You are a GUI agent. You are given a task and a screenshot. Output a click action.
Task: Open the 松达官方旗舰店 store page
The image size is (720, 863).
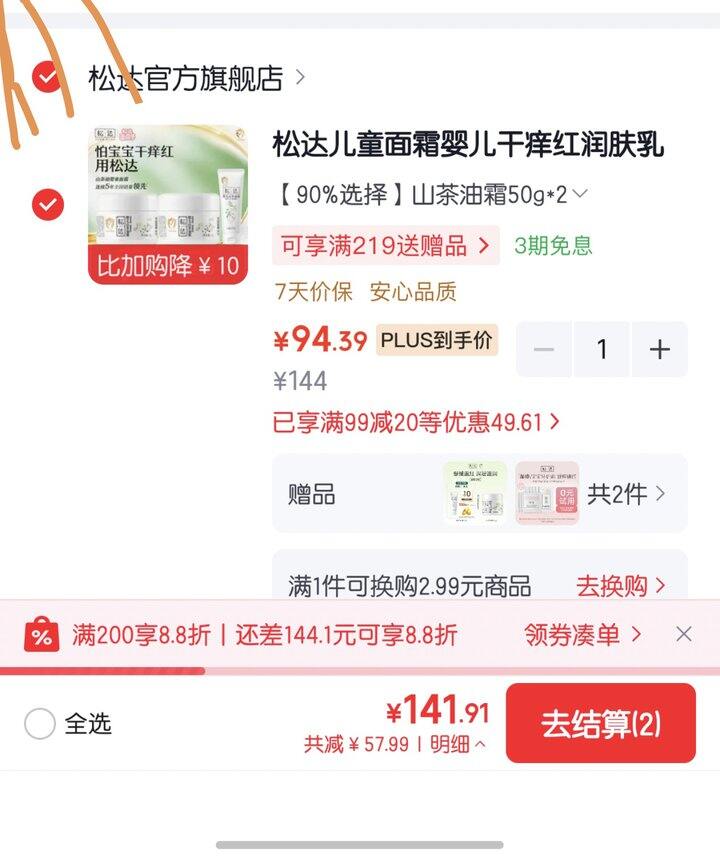point(195,78)
